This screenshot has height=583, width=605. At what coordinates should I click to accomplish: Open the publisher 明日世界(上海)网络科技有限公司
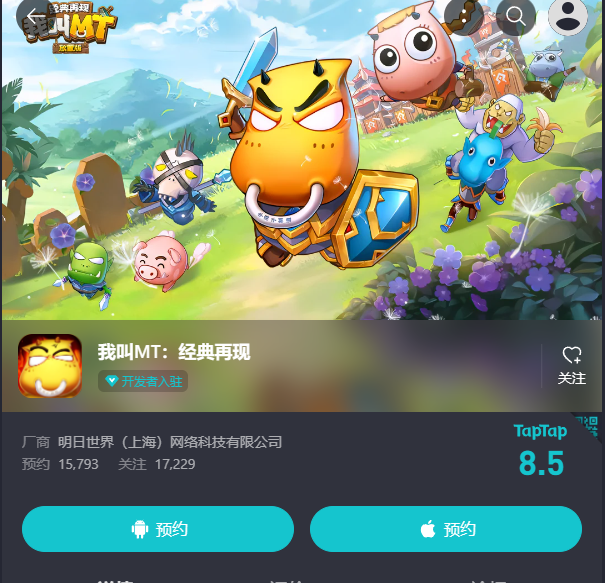tap(170, 442)
